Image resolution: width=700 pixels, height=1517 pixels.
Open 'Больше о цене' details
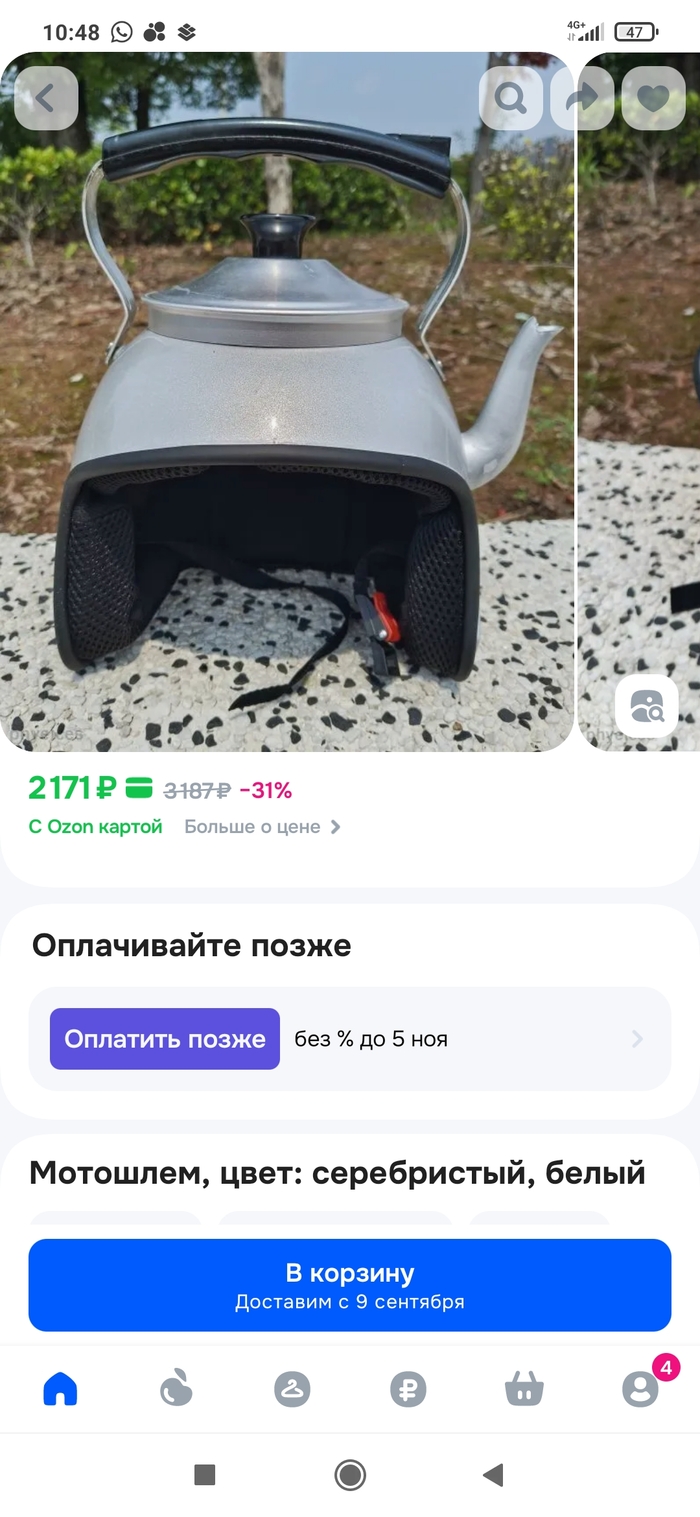(262, 827)
